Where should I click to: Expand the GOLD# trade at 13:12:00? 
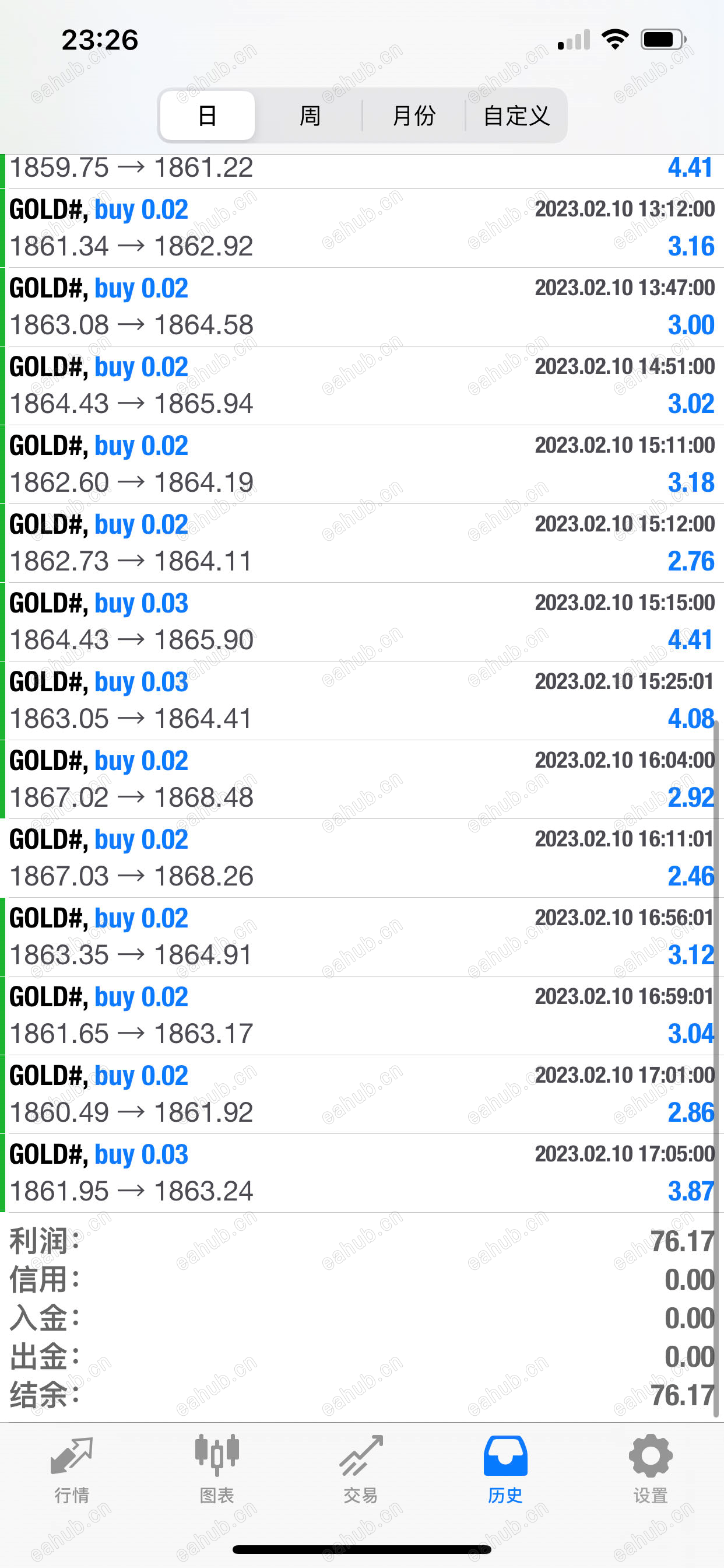362,228
